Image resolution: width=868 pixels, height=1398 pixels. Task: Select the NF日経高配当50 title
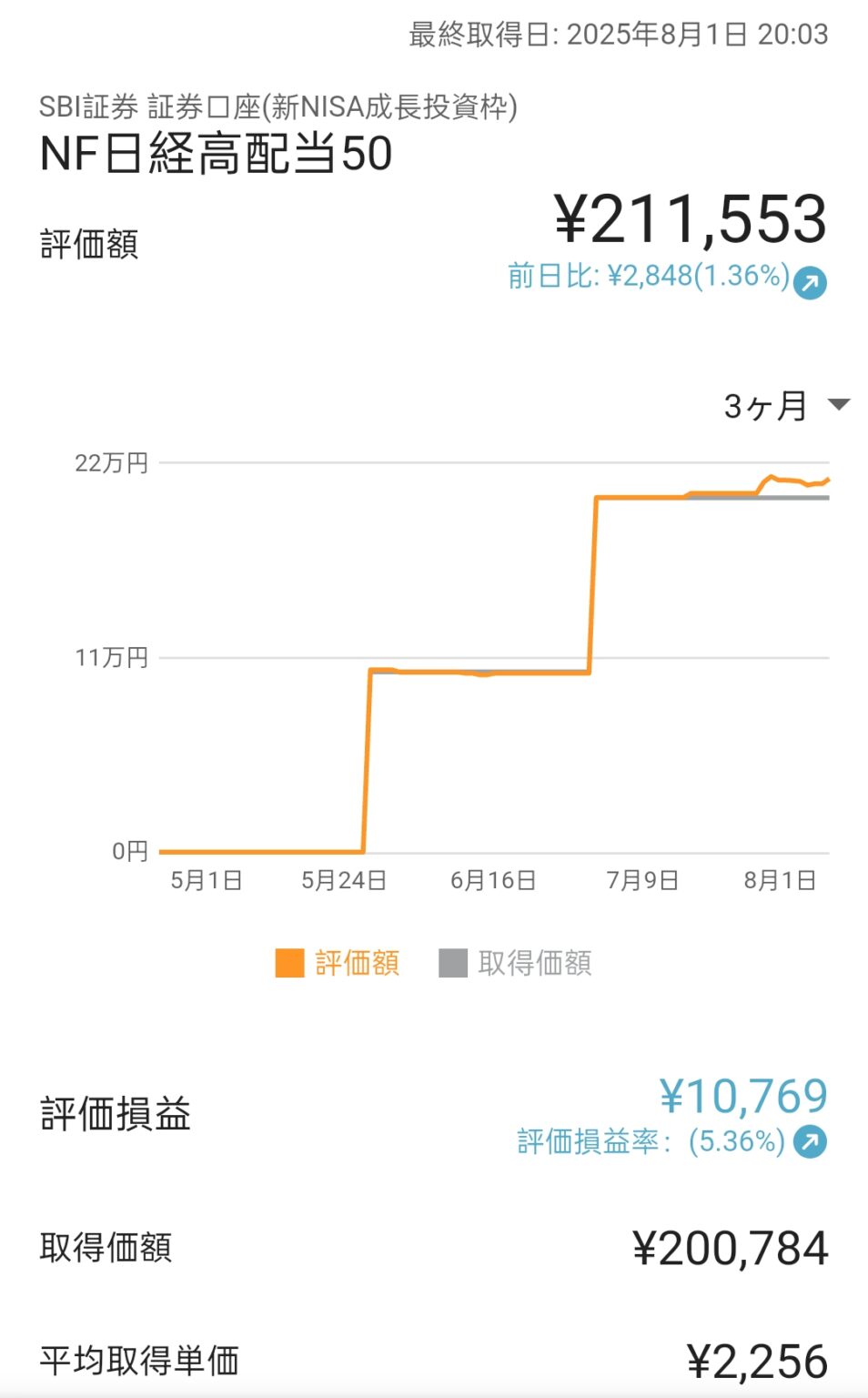click(214, 153)
